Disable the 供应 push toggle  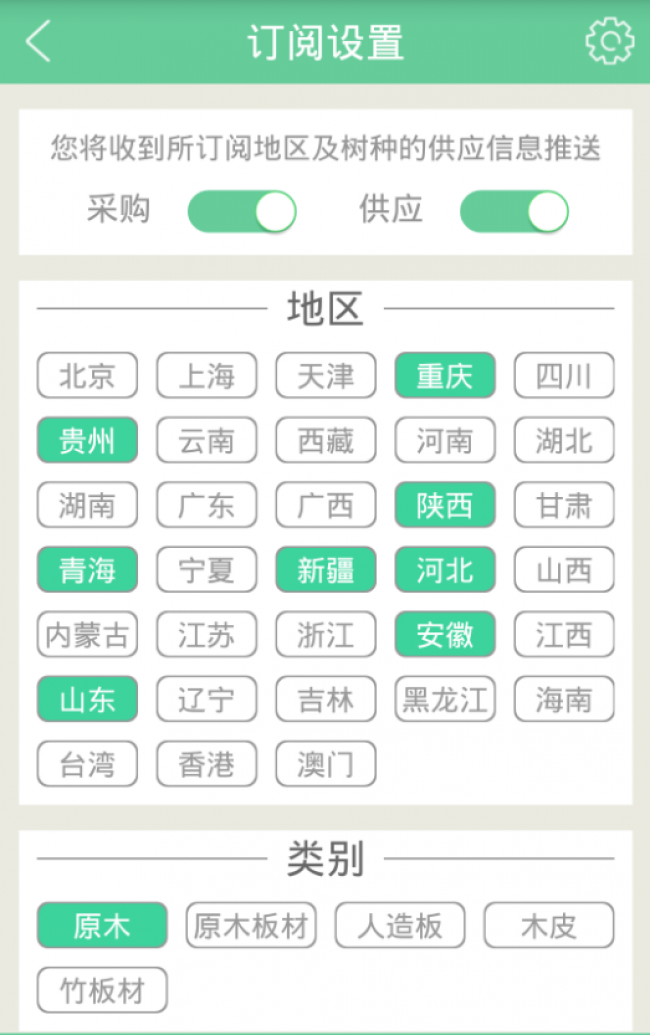click(514, 212)
